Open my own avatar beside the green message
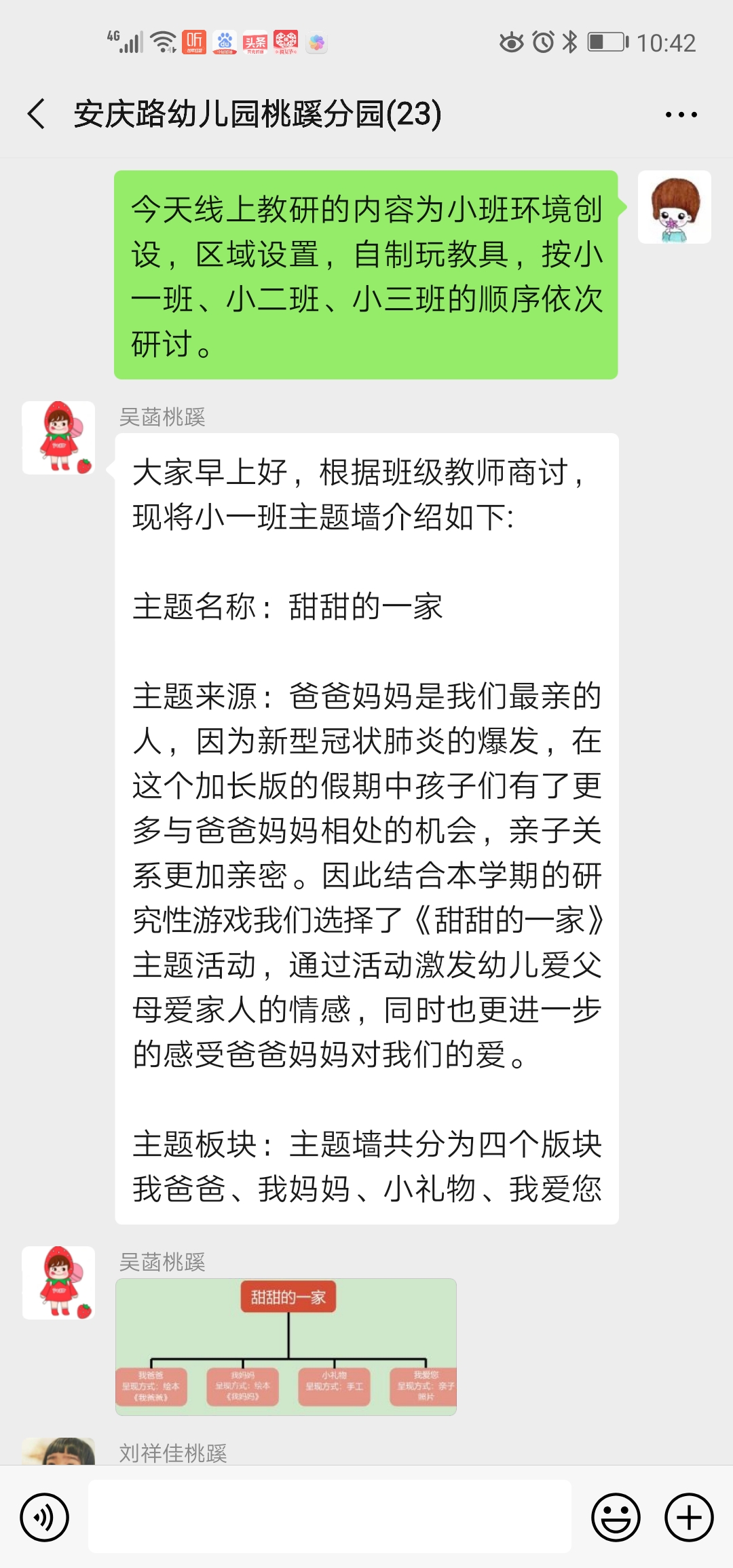733x1568 pixels. [x=674, y=207]
